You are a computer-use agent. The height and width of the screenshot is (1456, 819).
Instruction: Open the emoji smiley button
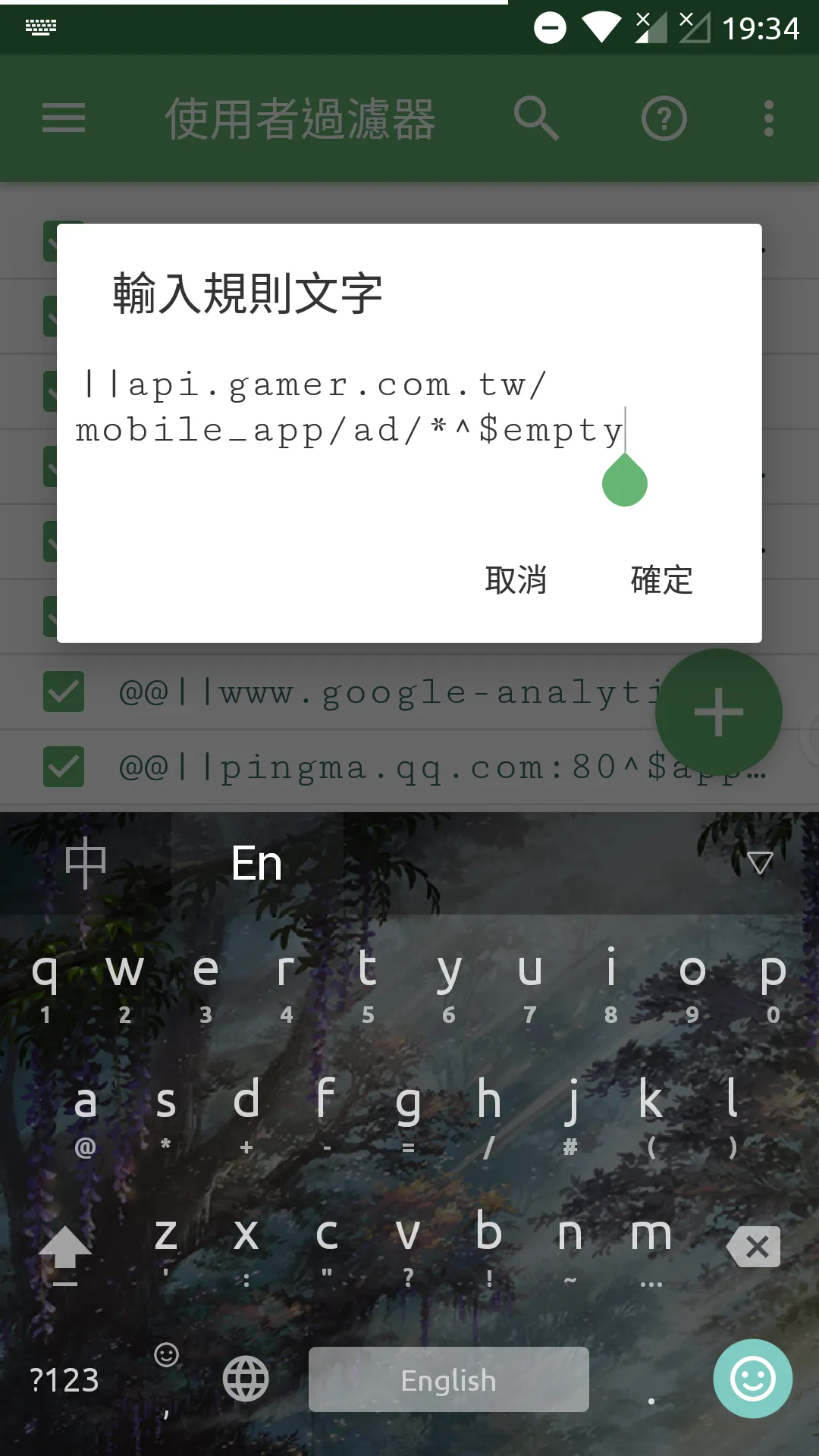click(x=752, y=1379)
